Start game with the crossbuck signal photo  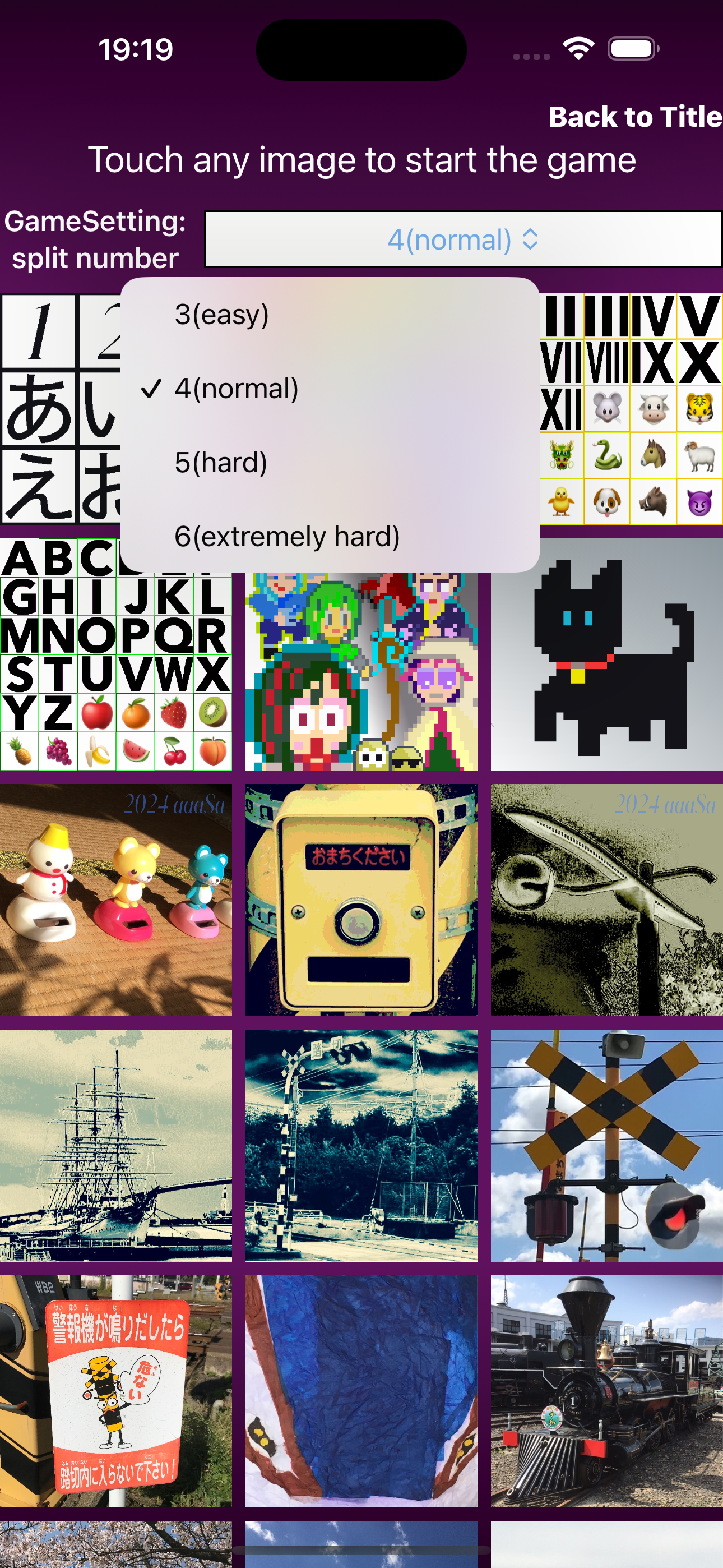(606, 1145)
